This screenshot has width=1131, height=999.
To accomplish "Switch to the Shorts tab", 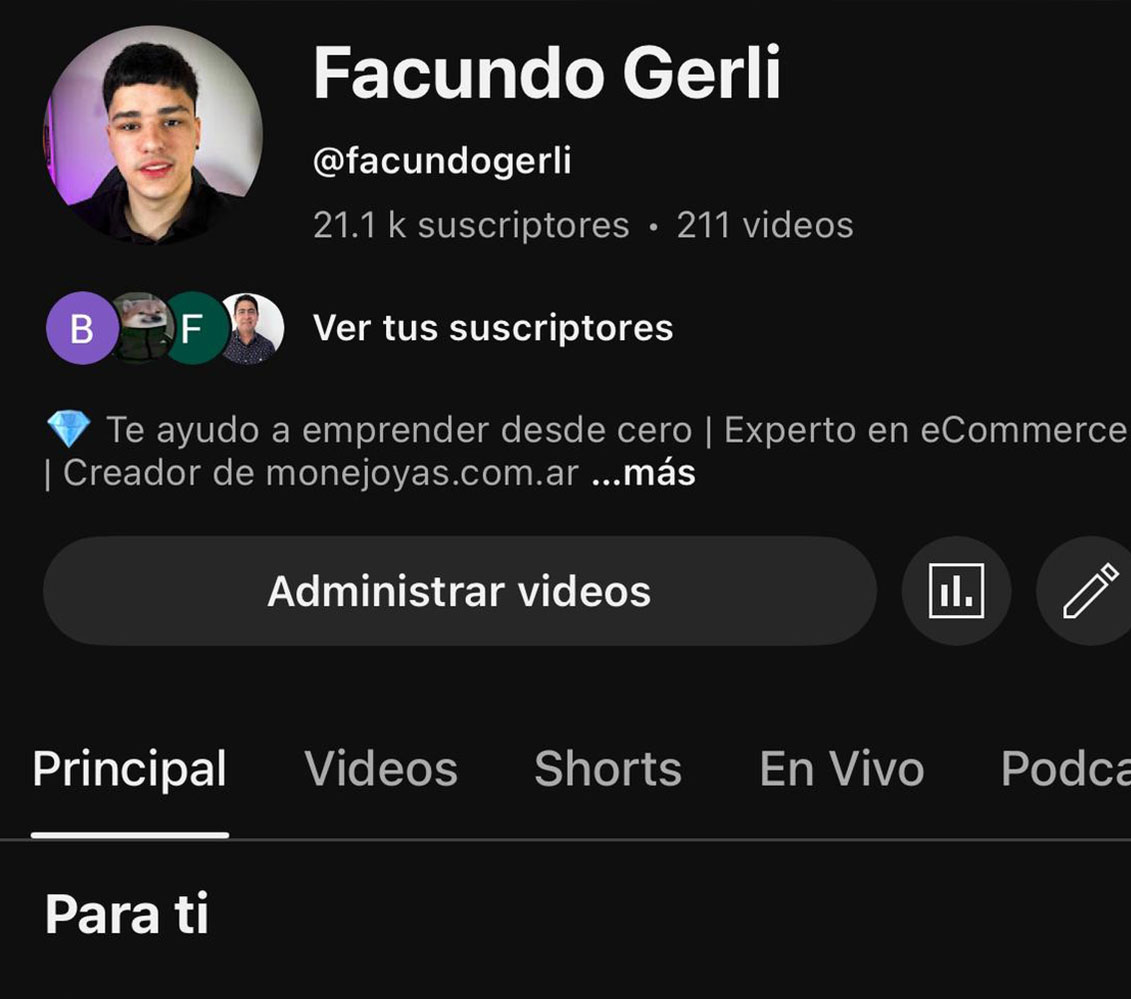I will pyautogui.click(x=608, y=769).
